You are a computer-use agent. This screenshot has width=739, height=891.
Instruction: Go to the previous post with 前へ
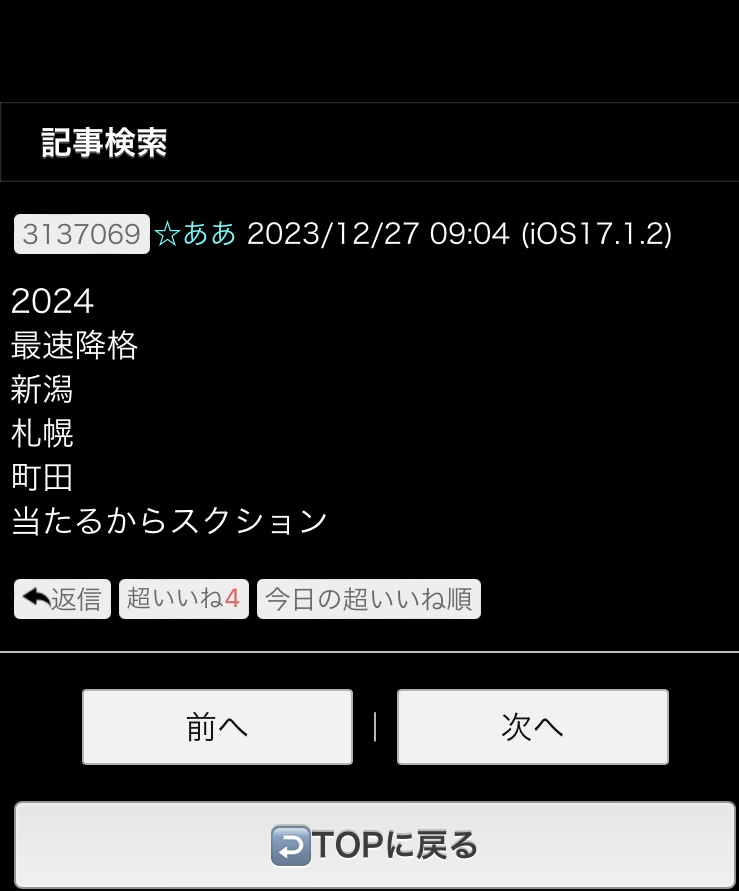click(217, 727)
